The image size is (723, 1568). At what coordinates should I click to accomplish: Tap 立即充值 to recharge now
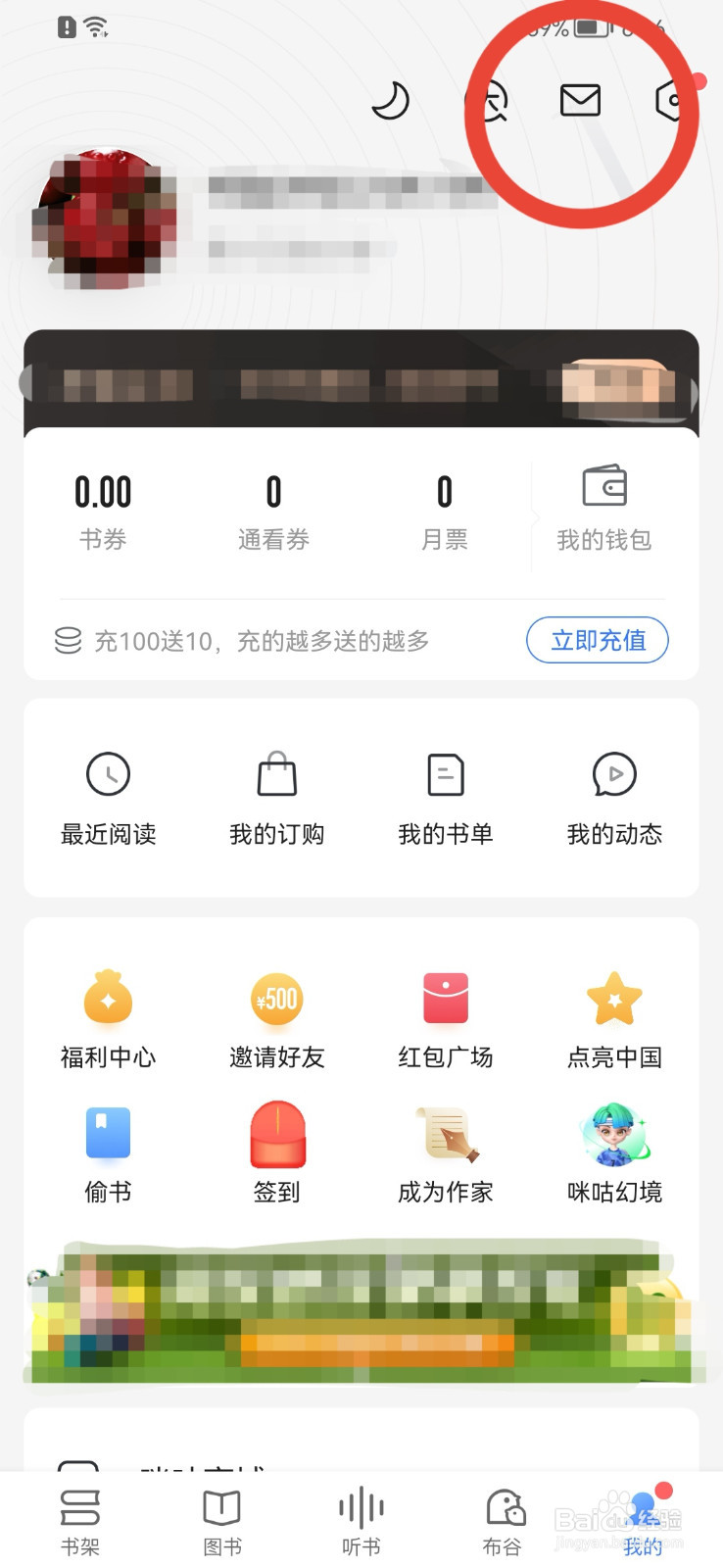click(x=598, y=640)
